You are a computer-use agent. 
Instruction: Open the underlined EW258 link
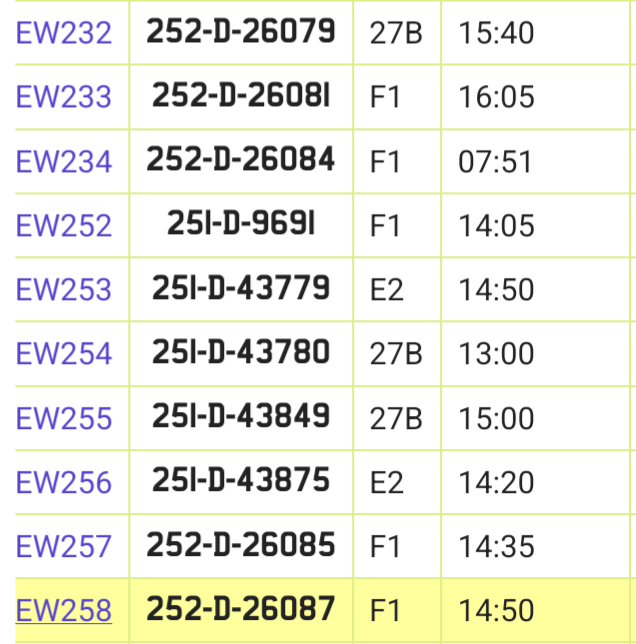tap(64, 610)
